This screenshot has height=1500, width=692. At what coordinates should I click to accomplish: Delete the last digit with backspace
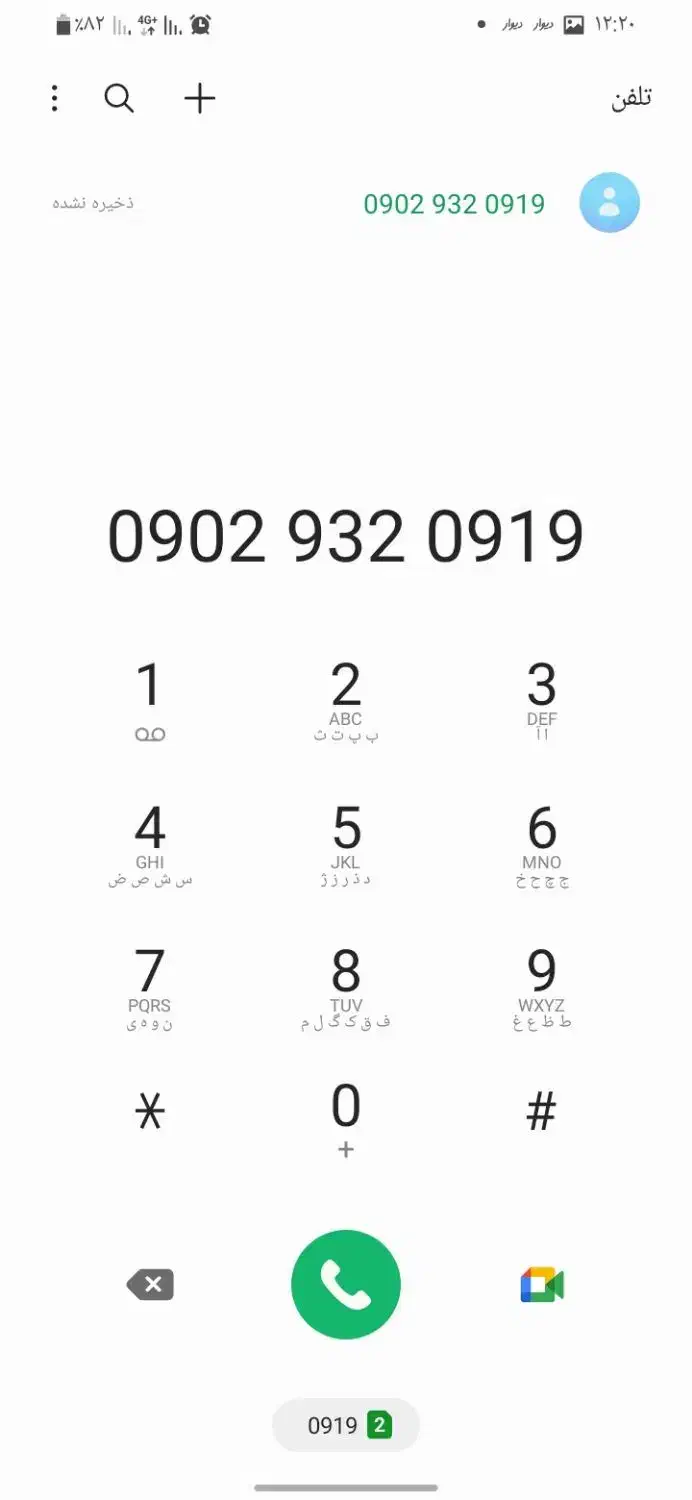pos(151,1285)
